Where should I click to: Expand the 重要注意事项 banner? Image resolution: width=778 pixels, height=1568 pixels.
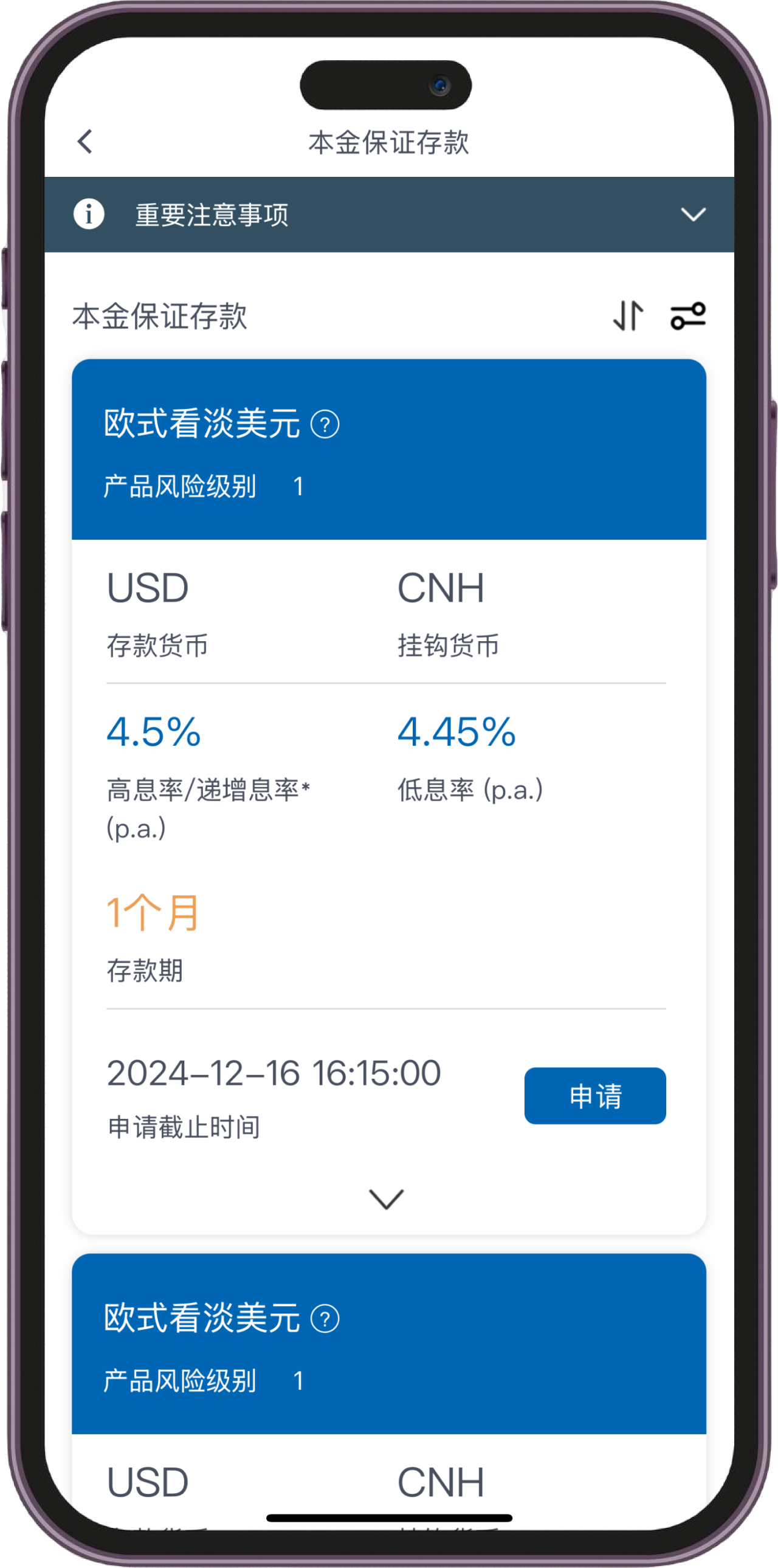pyautogui.click(x=389, y=215)
